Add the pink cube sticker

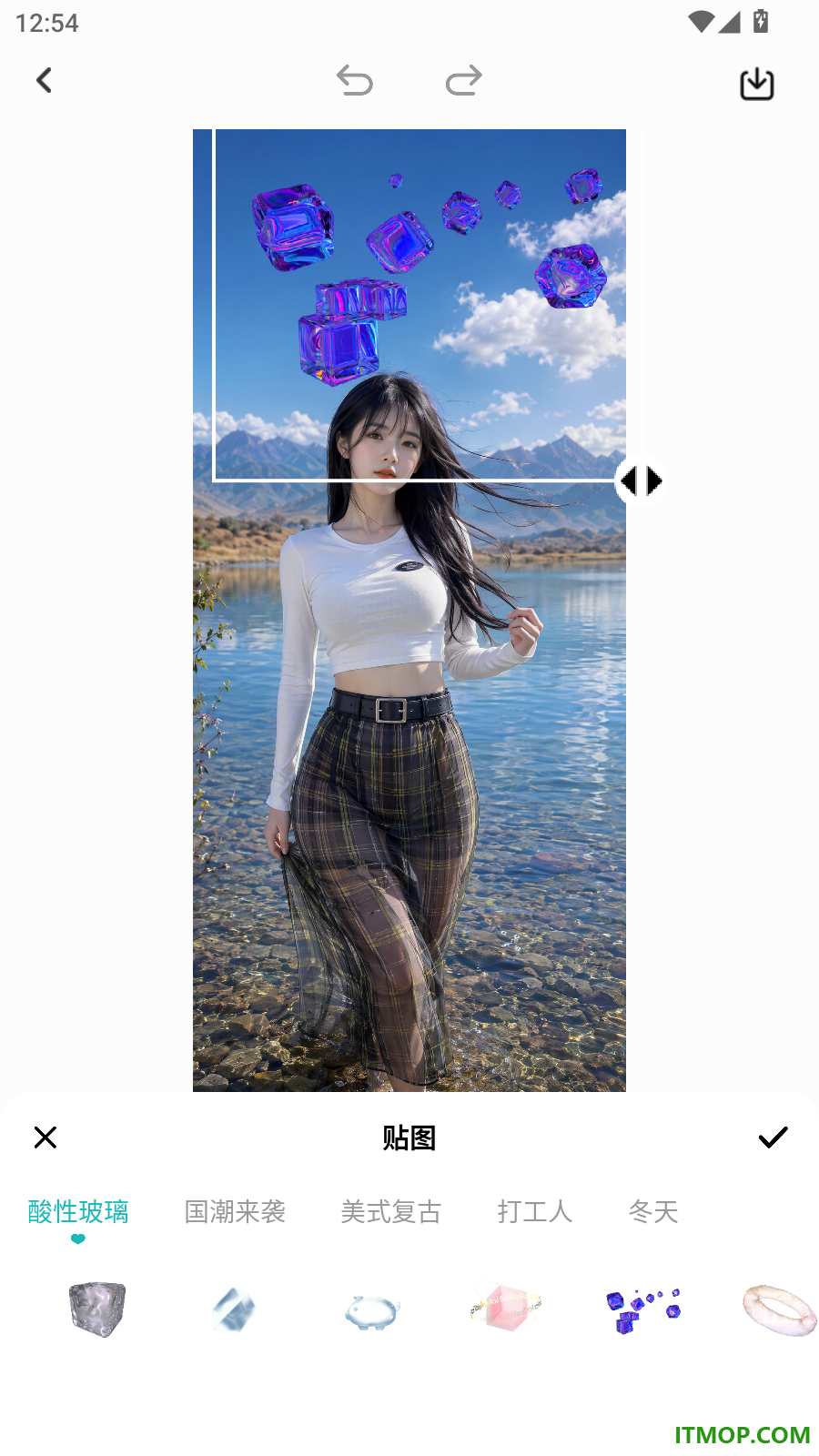pyautogui.click(x=507, y=1308)
